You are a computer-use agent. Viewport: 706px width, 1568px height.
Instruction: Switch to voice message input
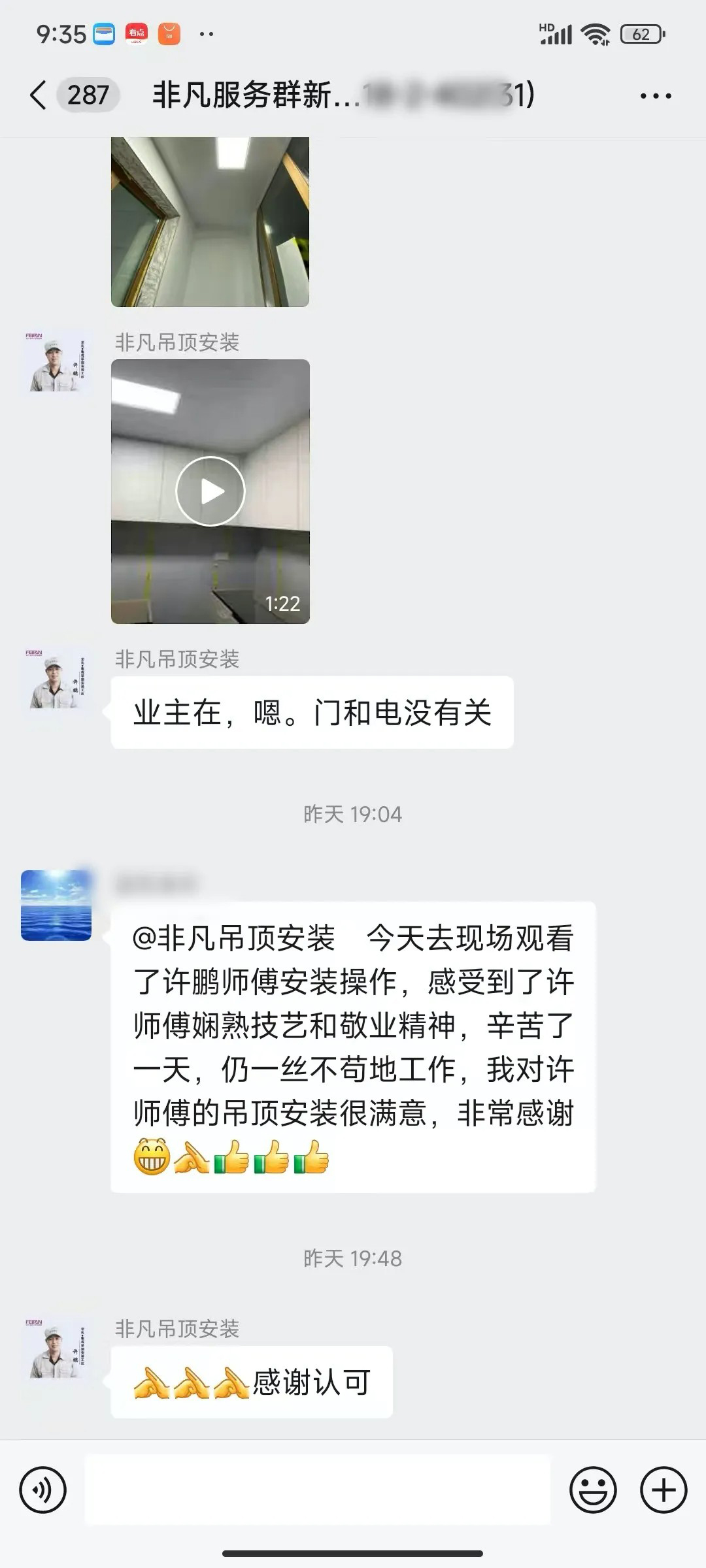(43, 1490)
